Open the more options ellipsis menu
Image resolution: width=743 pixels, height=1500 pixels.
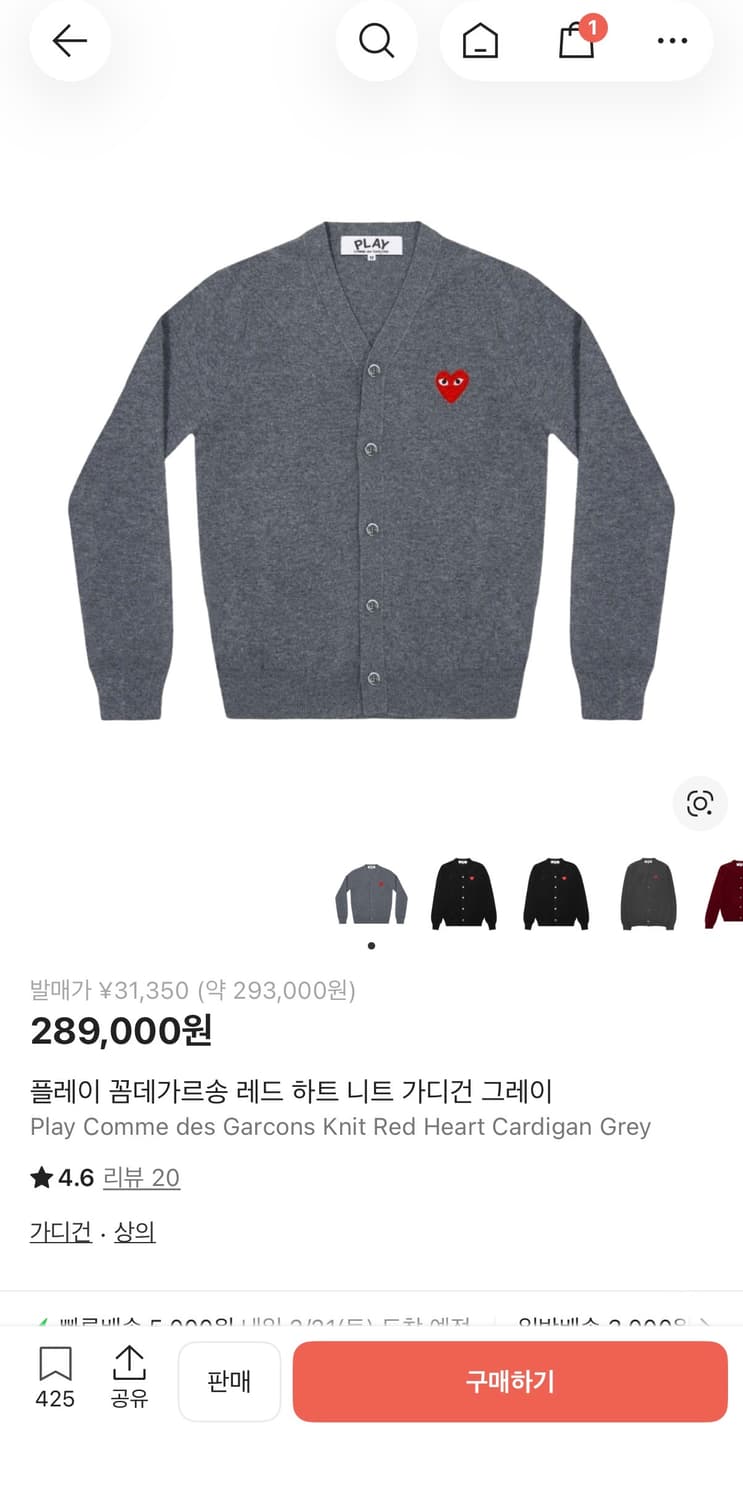pos(672,41)
